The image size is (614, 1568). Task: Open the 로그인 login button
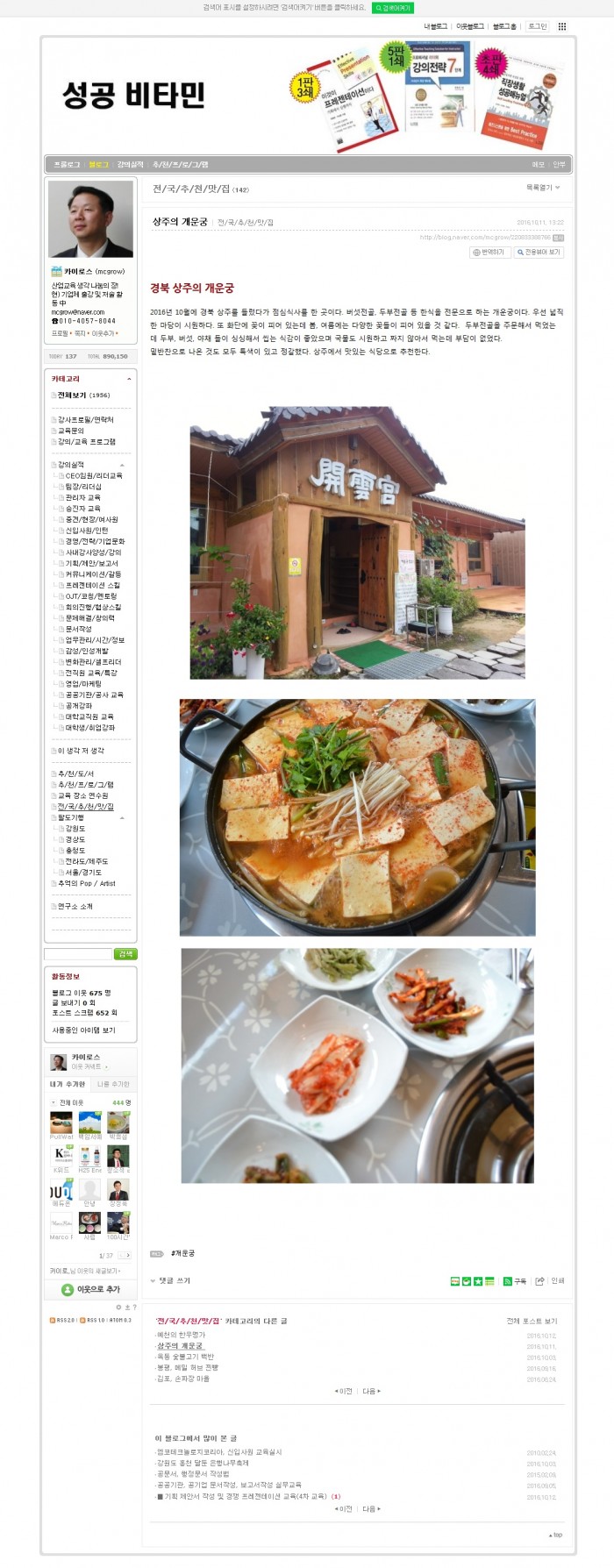(x=537, y=26)
